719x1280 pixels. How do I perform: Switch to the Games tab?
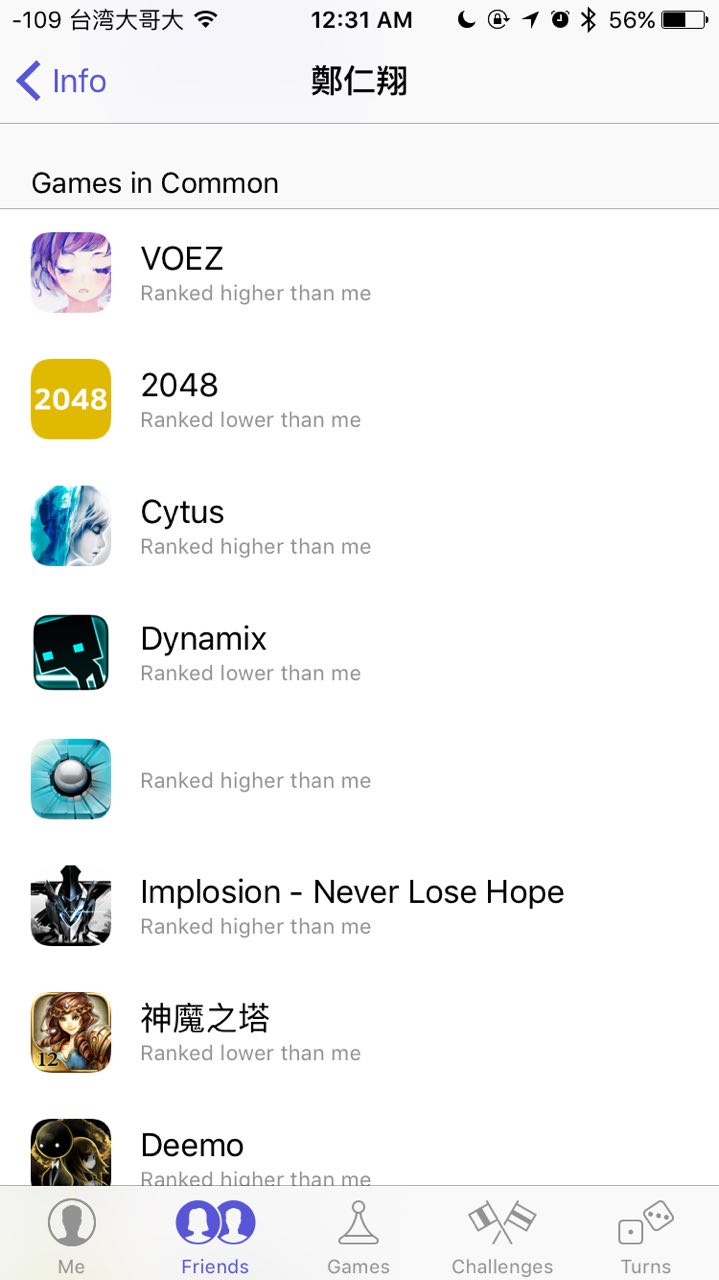358,1237
